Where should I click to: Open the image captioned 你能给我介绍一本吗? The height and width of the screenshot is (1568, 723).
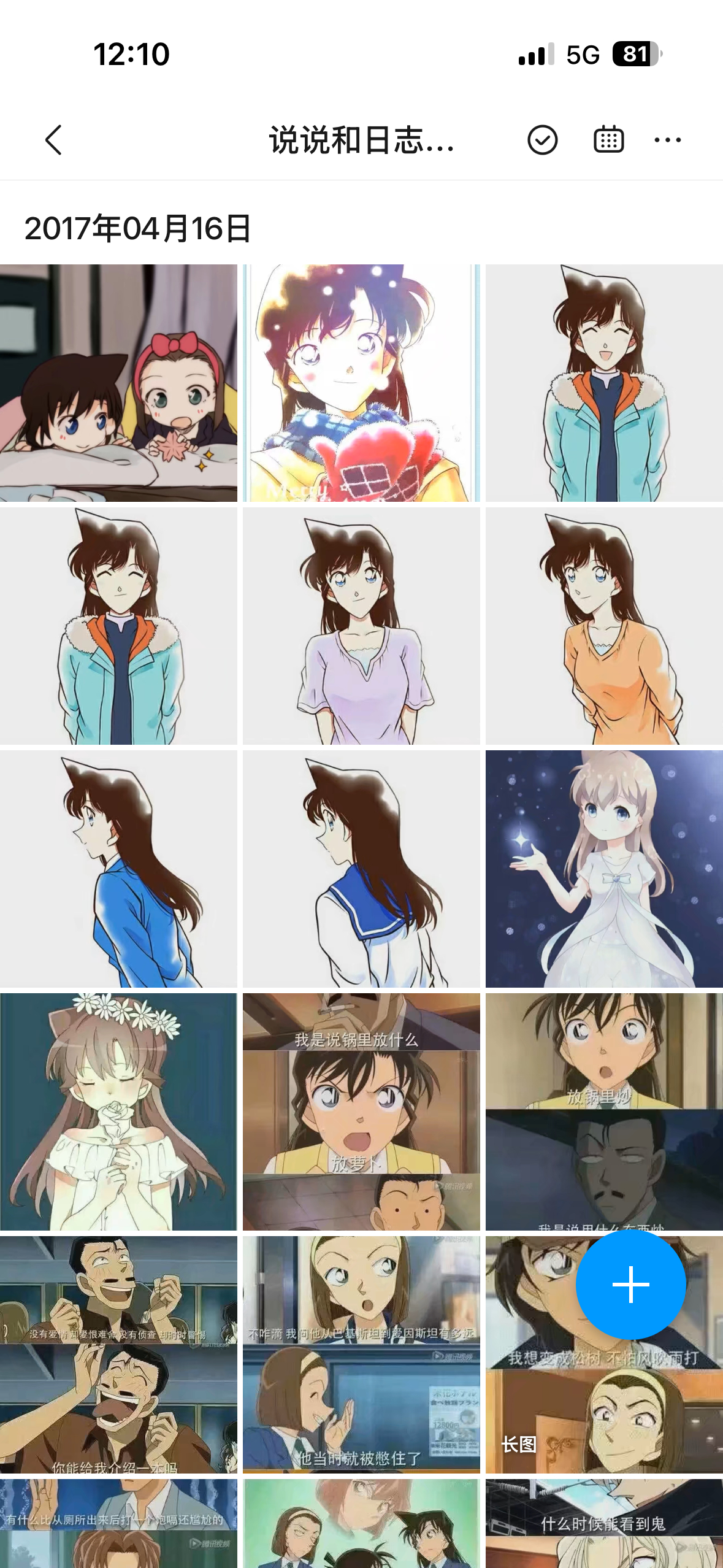coord(118,1355)
